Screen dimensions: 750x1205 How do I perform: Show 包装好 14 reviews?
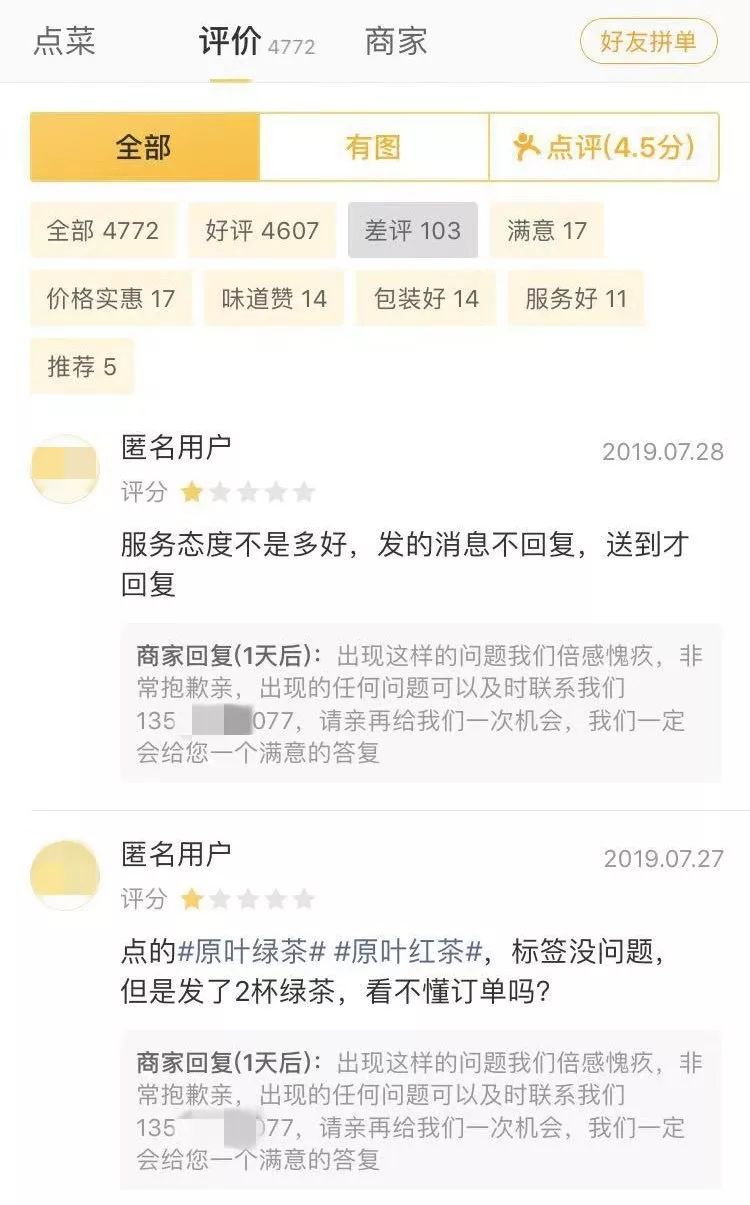[x=426, y=298]
